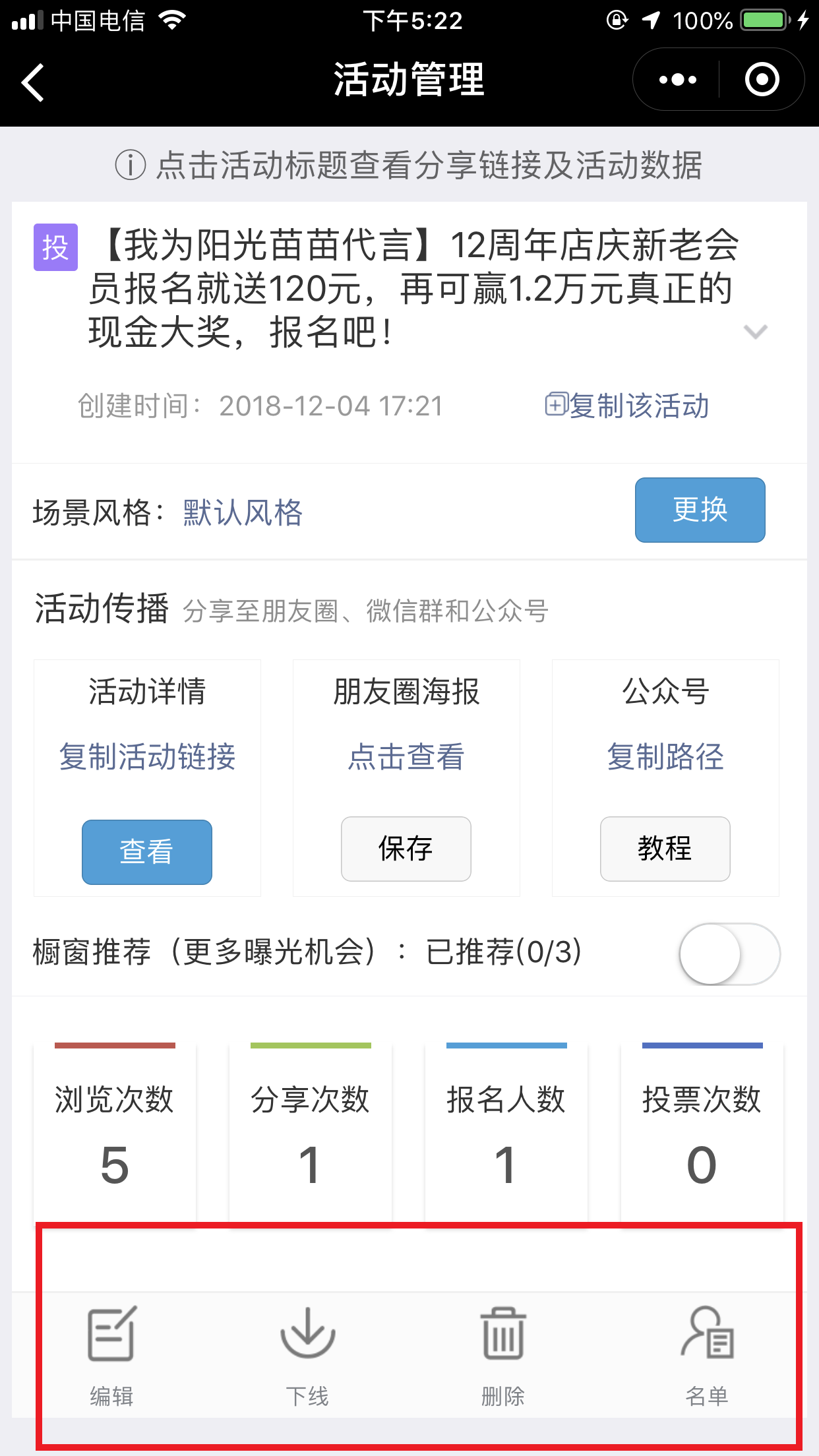Tap 复制该活动 to duplicate activity

point(627,406)
